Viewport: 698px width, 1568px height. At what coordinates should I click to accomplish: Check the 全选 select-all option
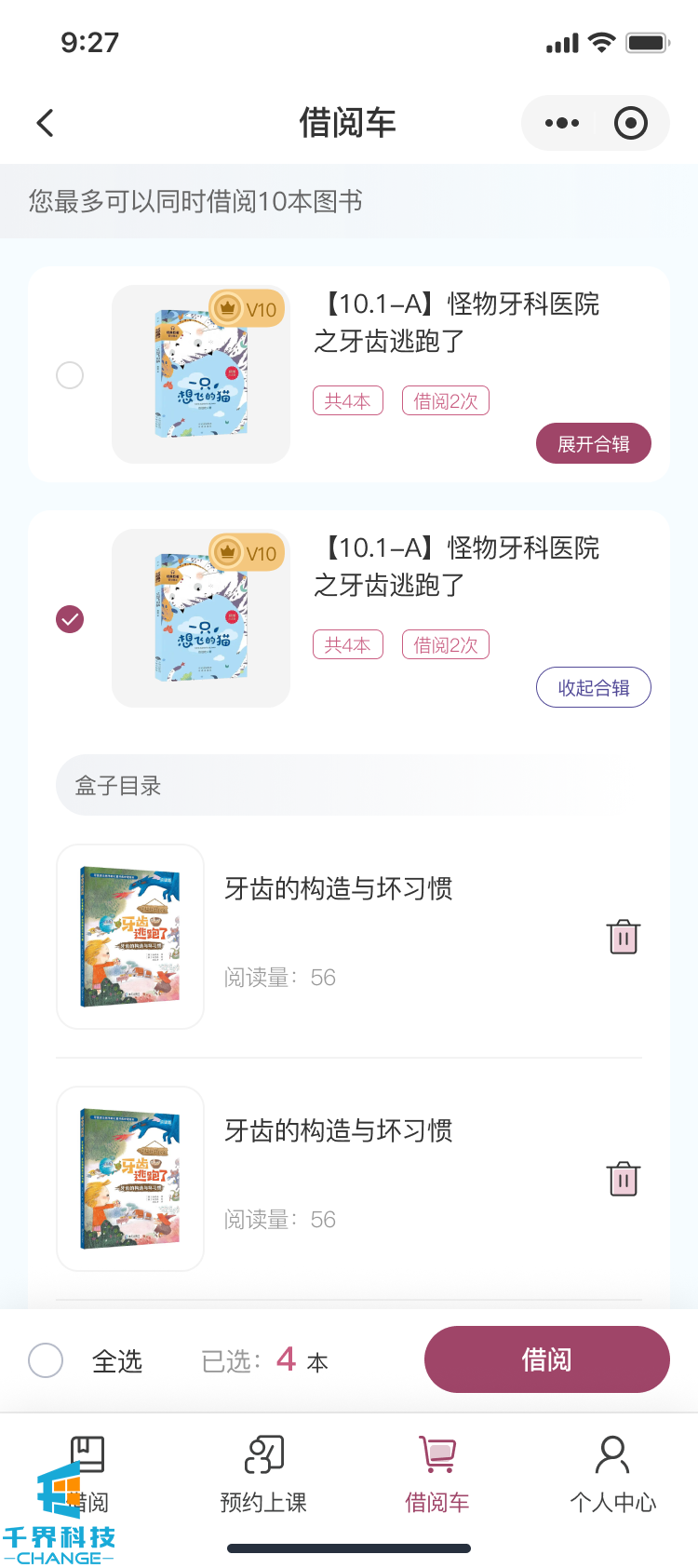tap(46, 1360)
